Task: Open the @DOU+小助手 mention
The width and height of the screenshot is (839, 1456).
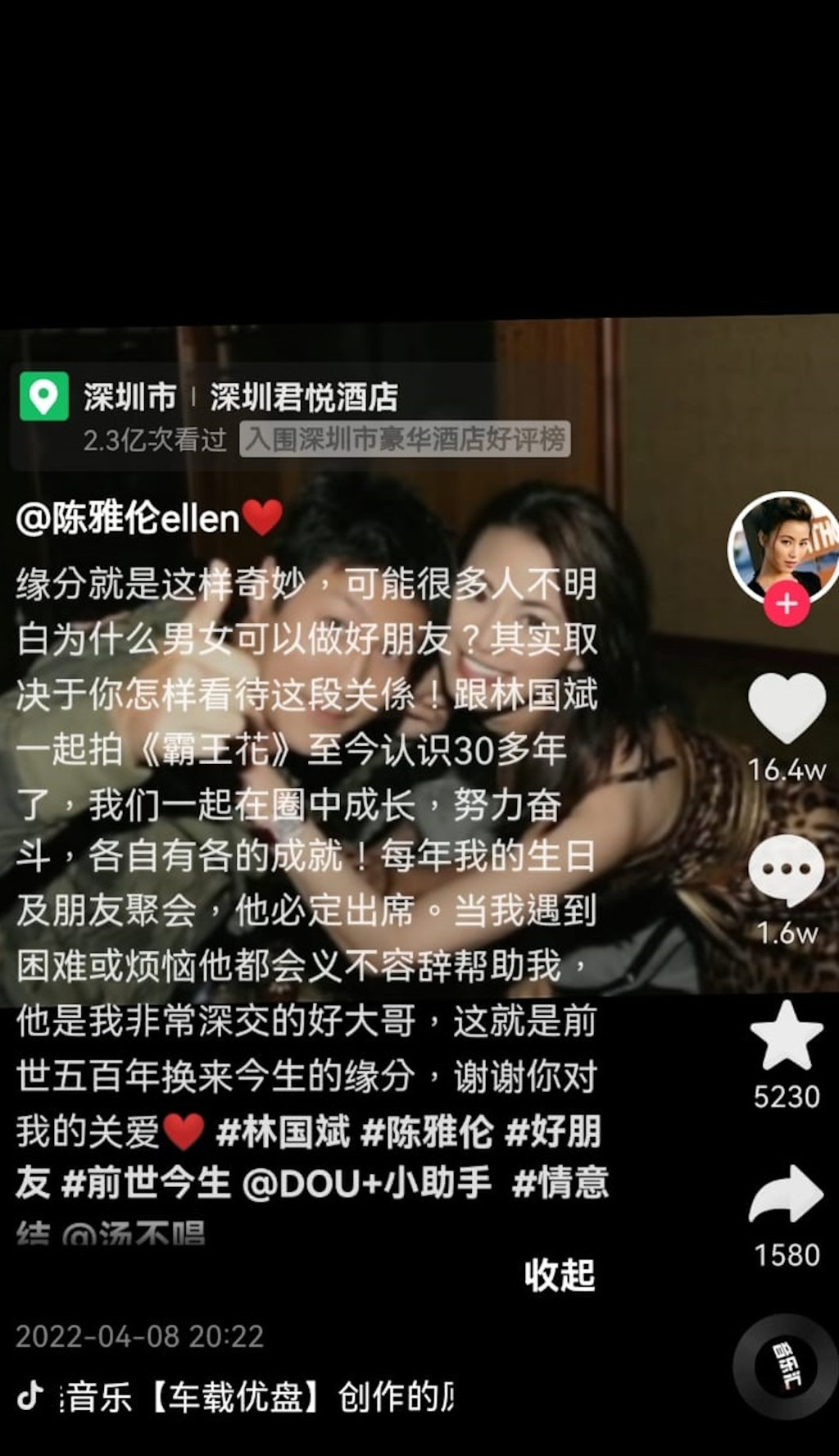Action: pyautogui.click(x=367, y=1183)
